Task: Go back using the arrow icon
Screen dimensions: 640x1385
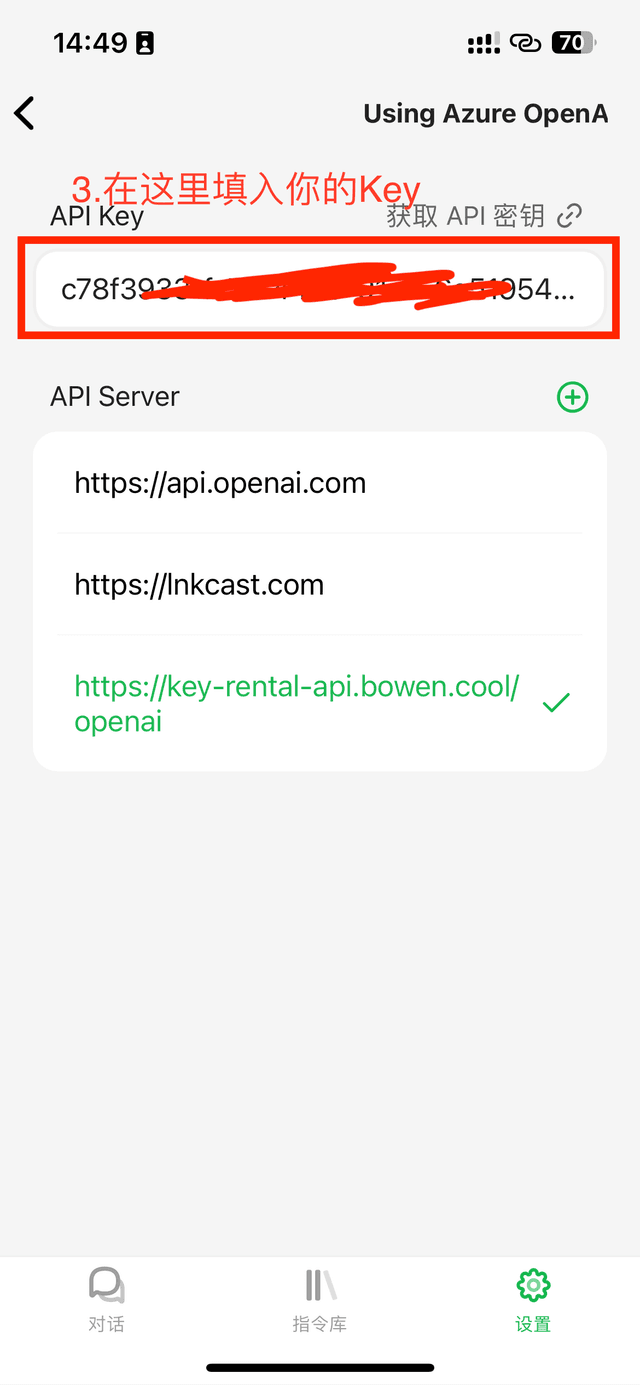Action: [x=26, y=113]
